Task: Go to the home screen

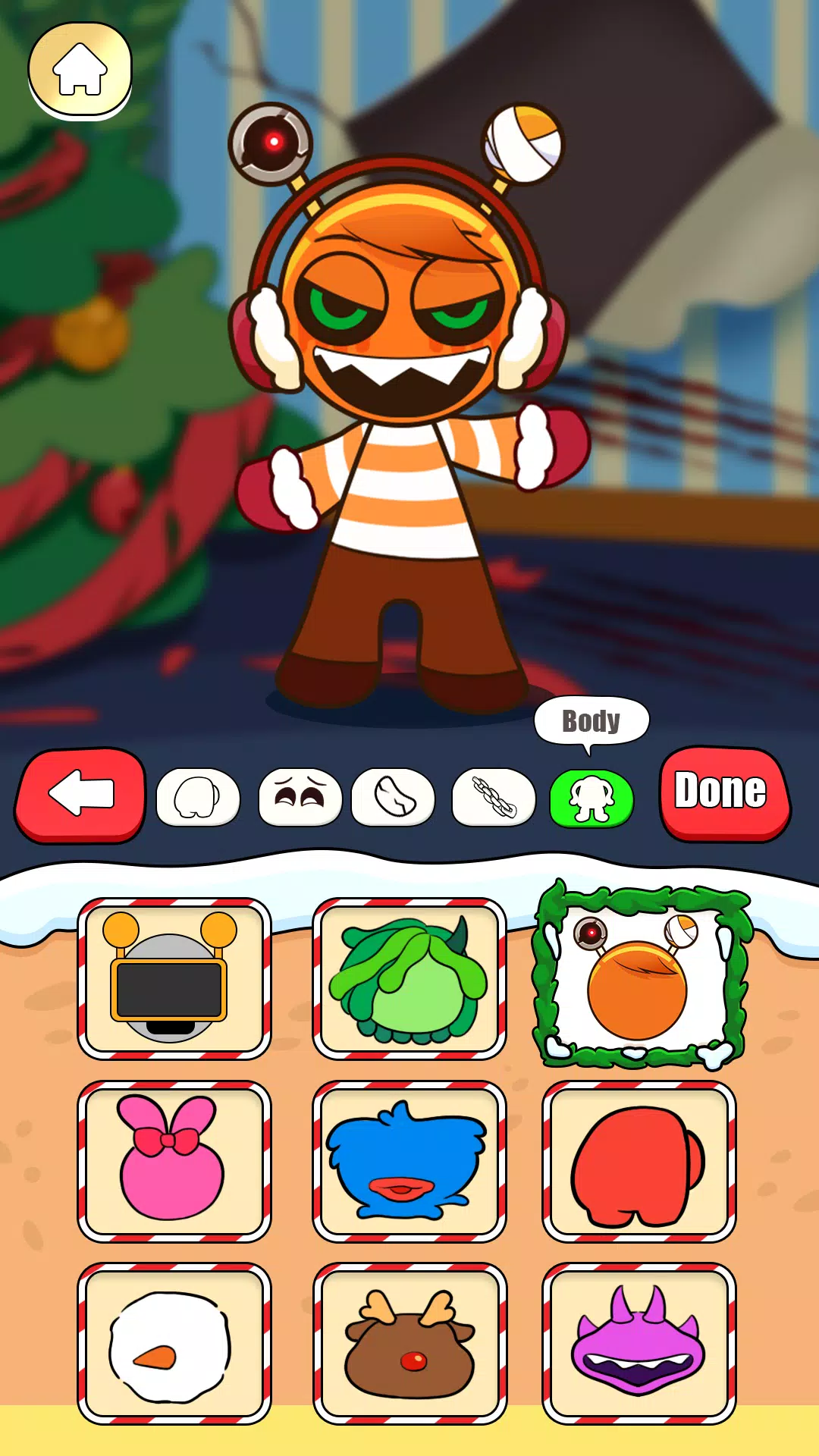Action: tap(80, 70)
